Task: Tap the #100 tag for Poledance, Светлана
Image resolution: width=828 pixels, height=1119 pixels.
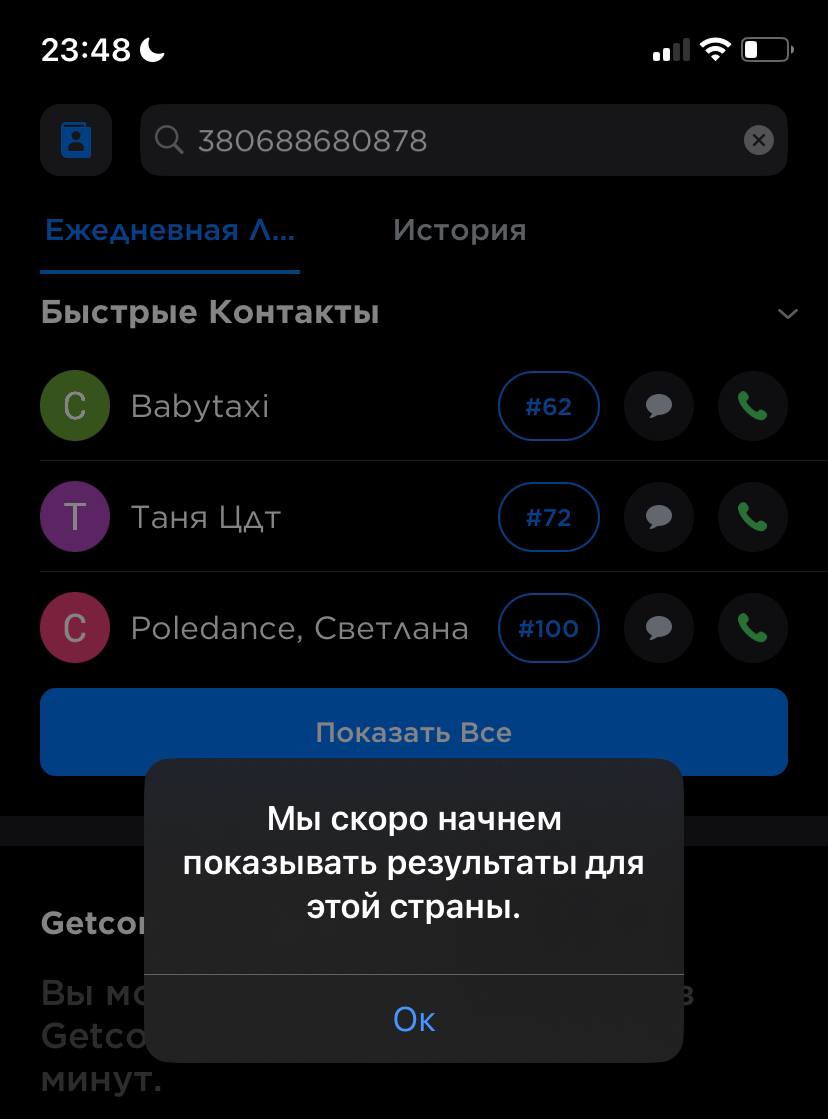Action: [548, 628]
